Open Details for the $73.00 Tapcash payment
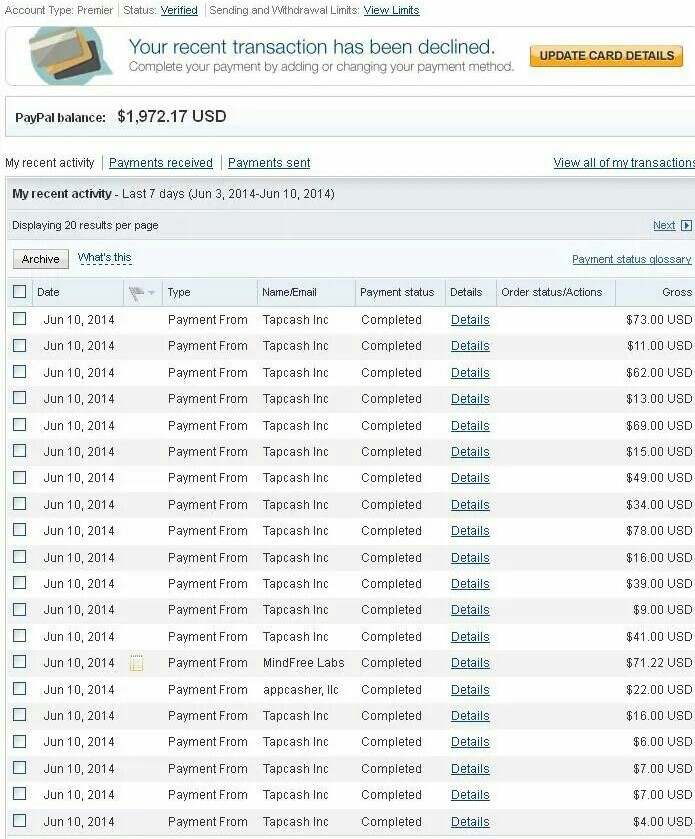 [470, 320]
